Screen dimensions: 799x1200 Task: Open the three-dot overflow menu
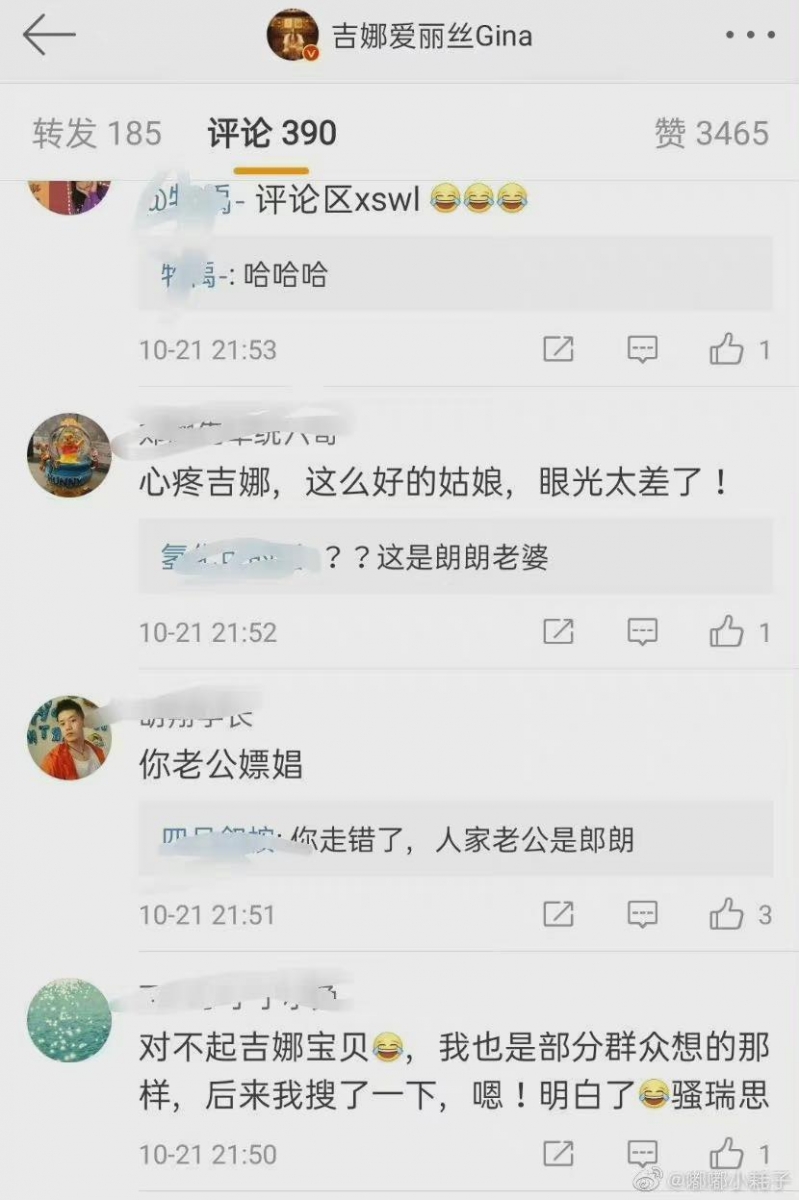(748, 37)
